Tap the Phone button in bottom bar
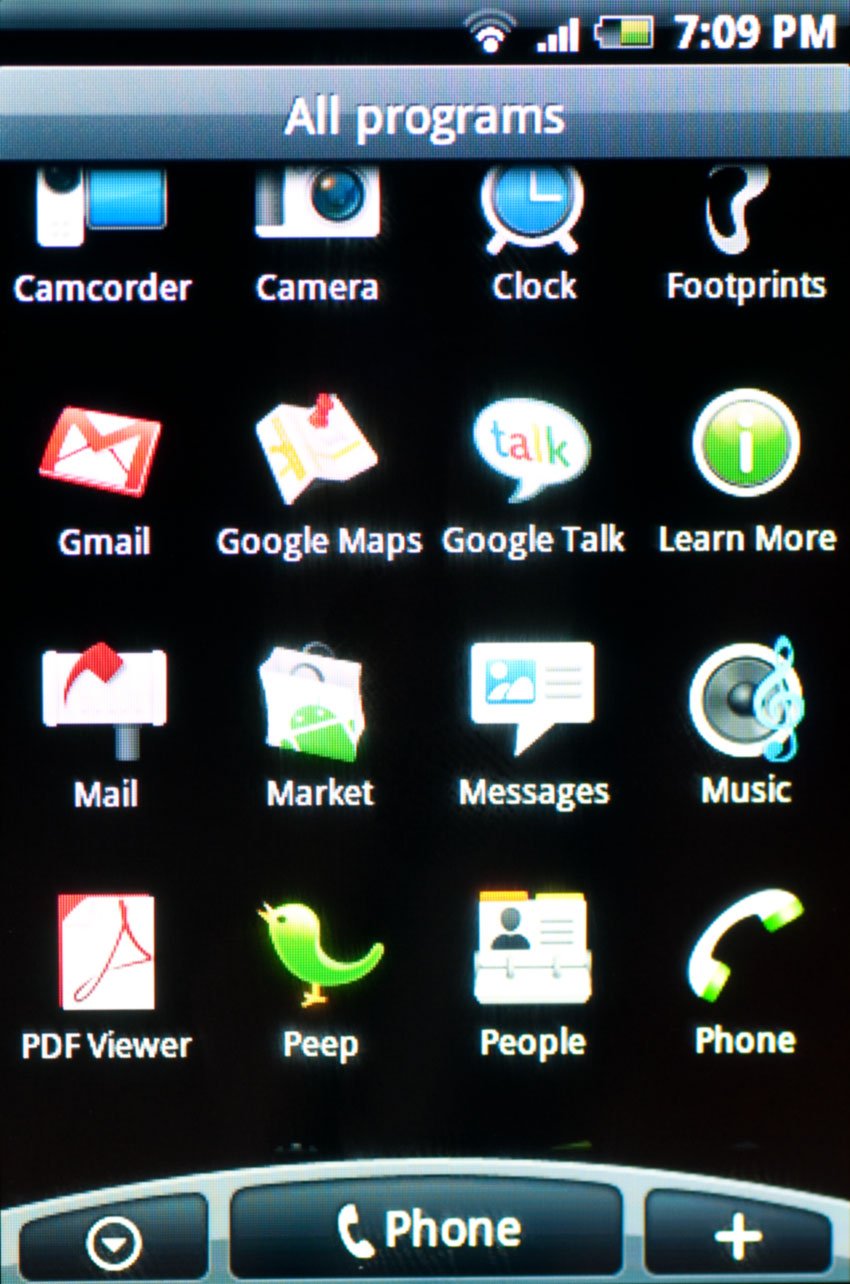 click(x=426, y=1230)
